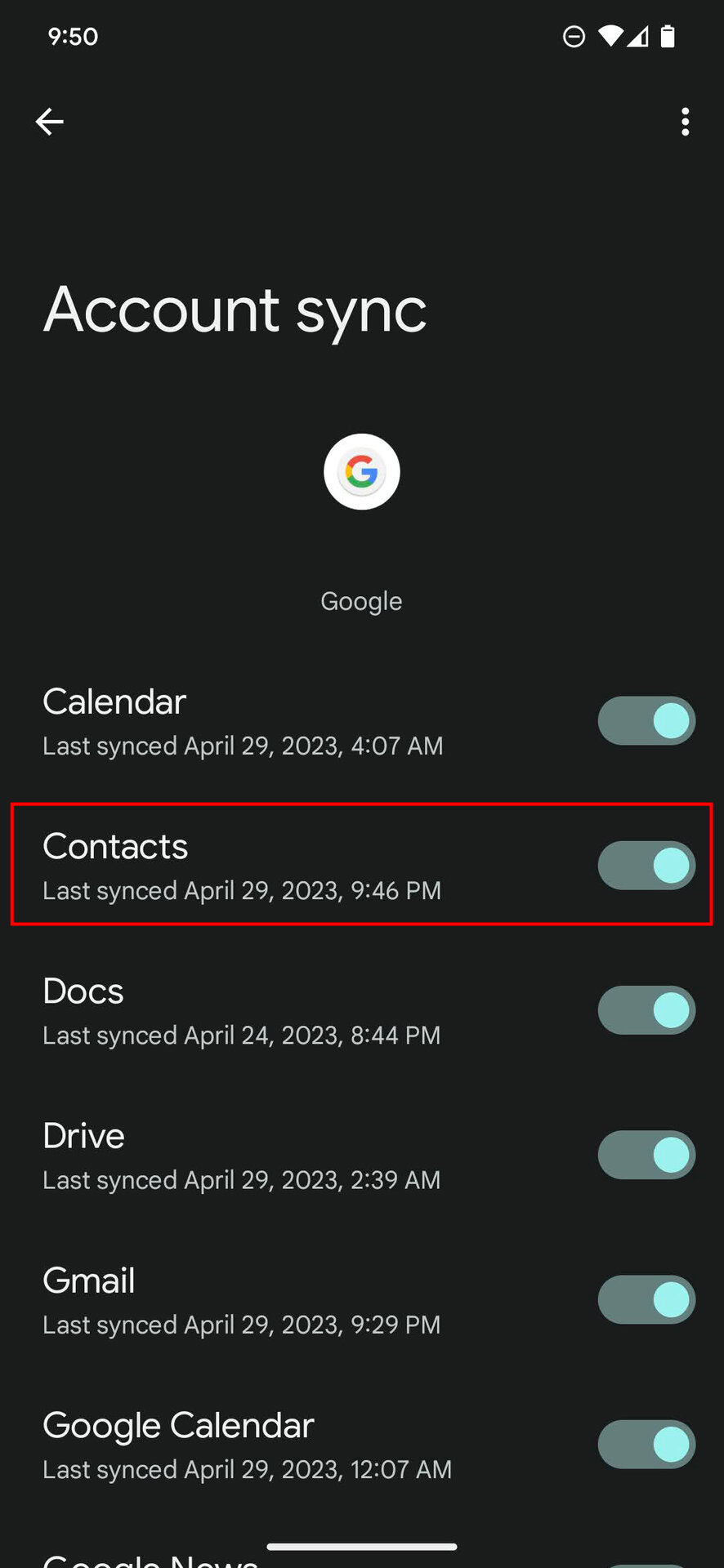Image resolution: width=724 pixels, height=1568 pixels.
Task: Disable Contacts sync
Action: 646,866
